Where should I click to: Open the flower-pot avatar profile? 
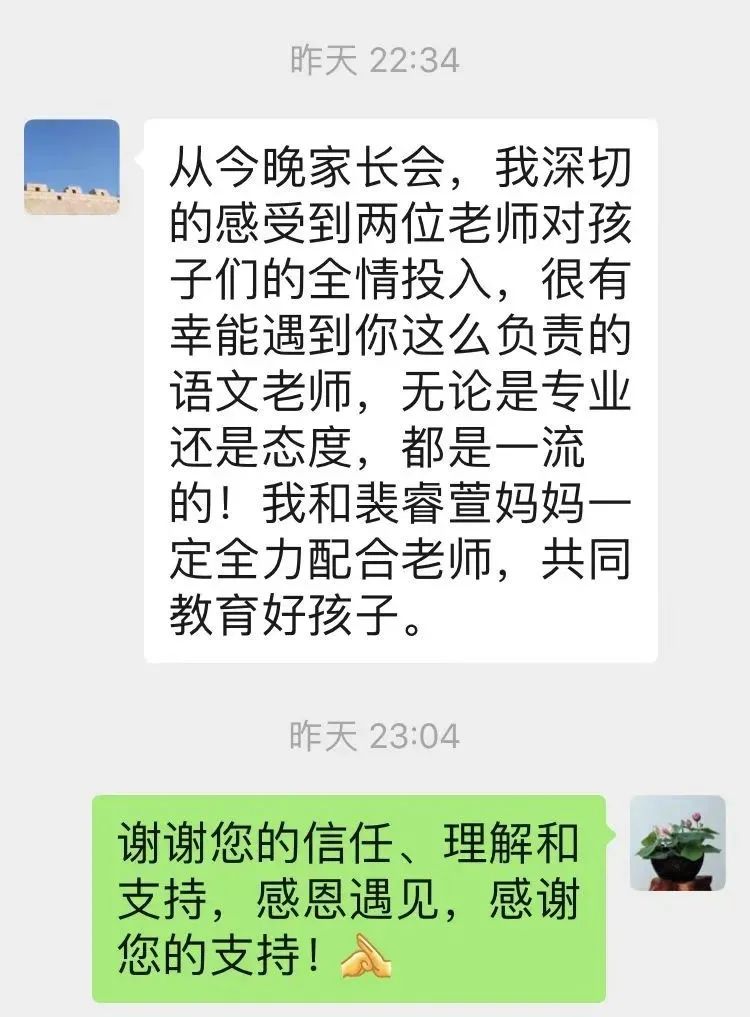pos(677,843)
